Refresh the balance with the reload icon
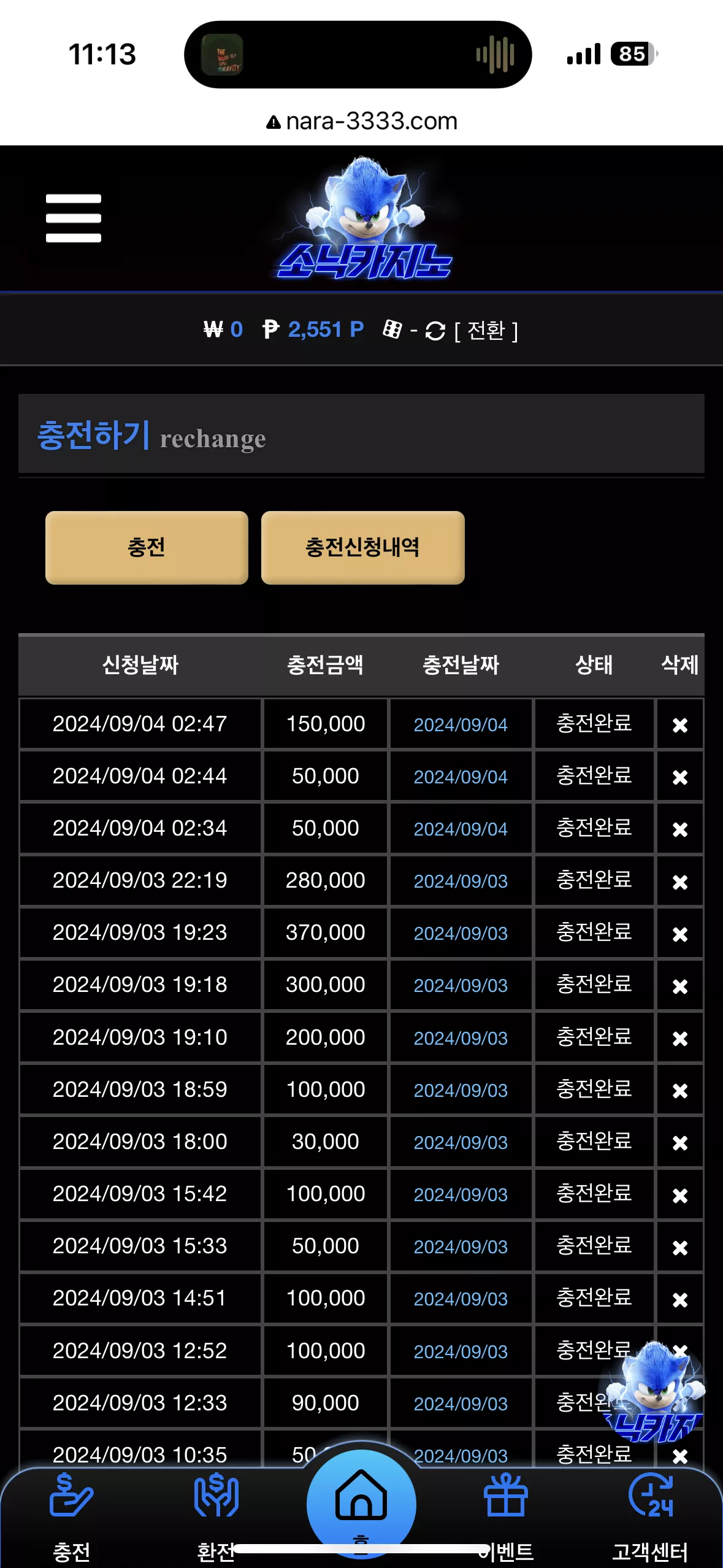723x1568 pixels. pos(435,331)
